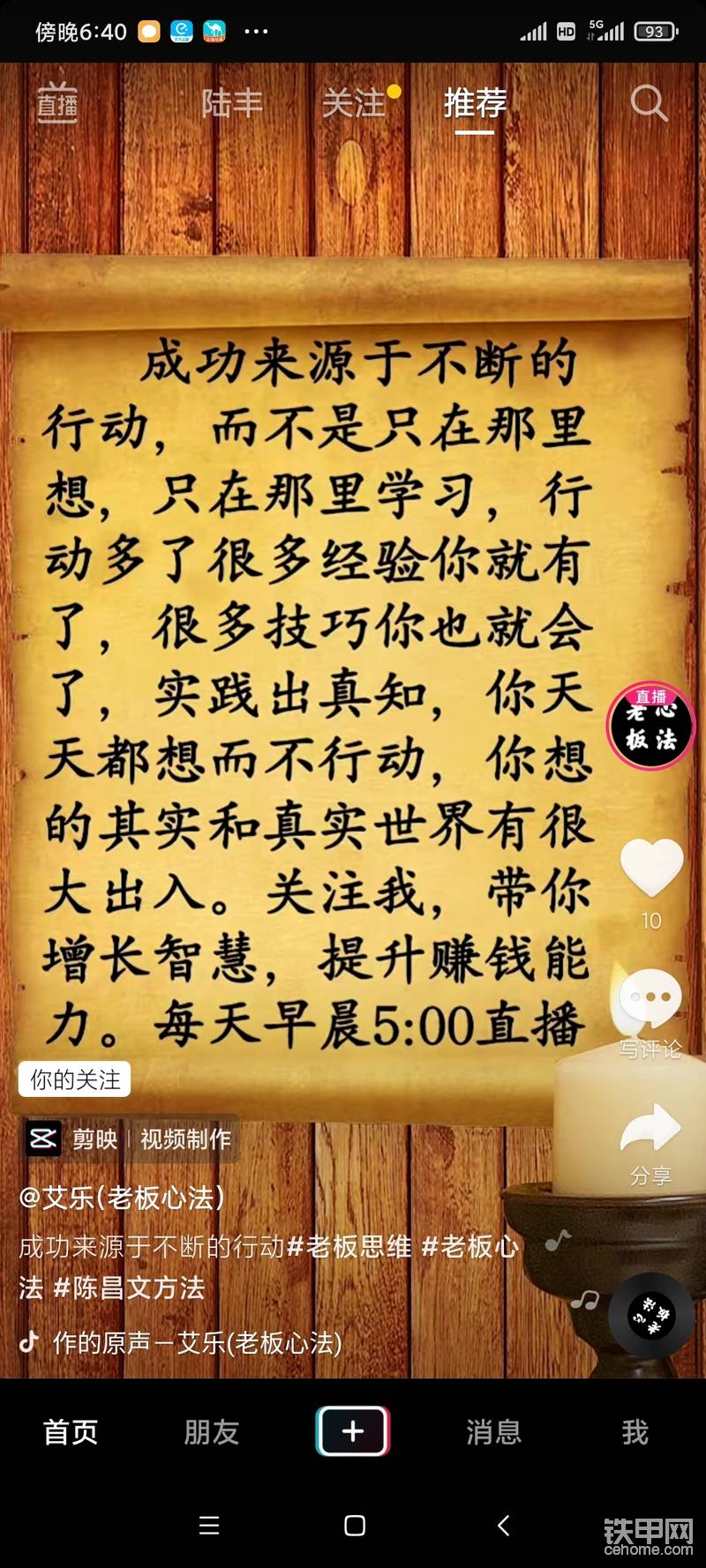Viewport: 706px width, 1568px height.
Task: Go to the 首页 home tab
Action: [x=71, y=1432]
